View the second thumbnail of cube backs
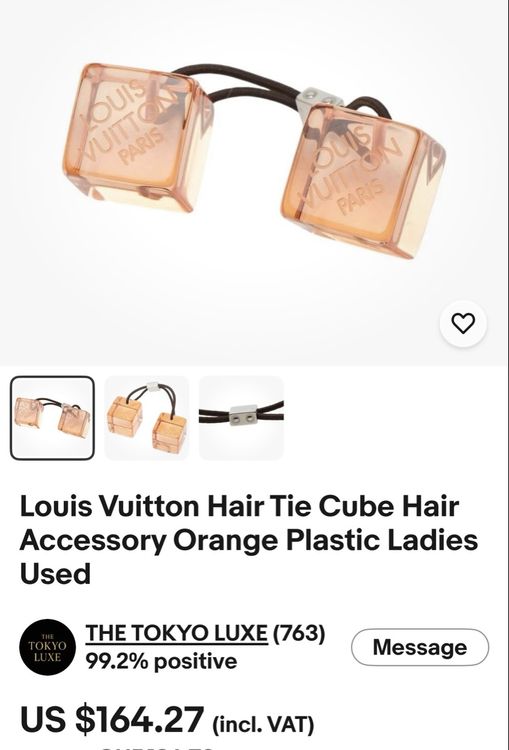 coord(146,418)
